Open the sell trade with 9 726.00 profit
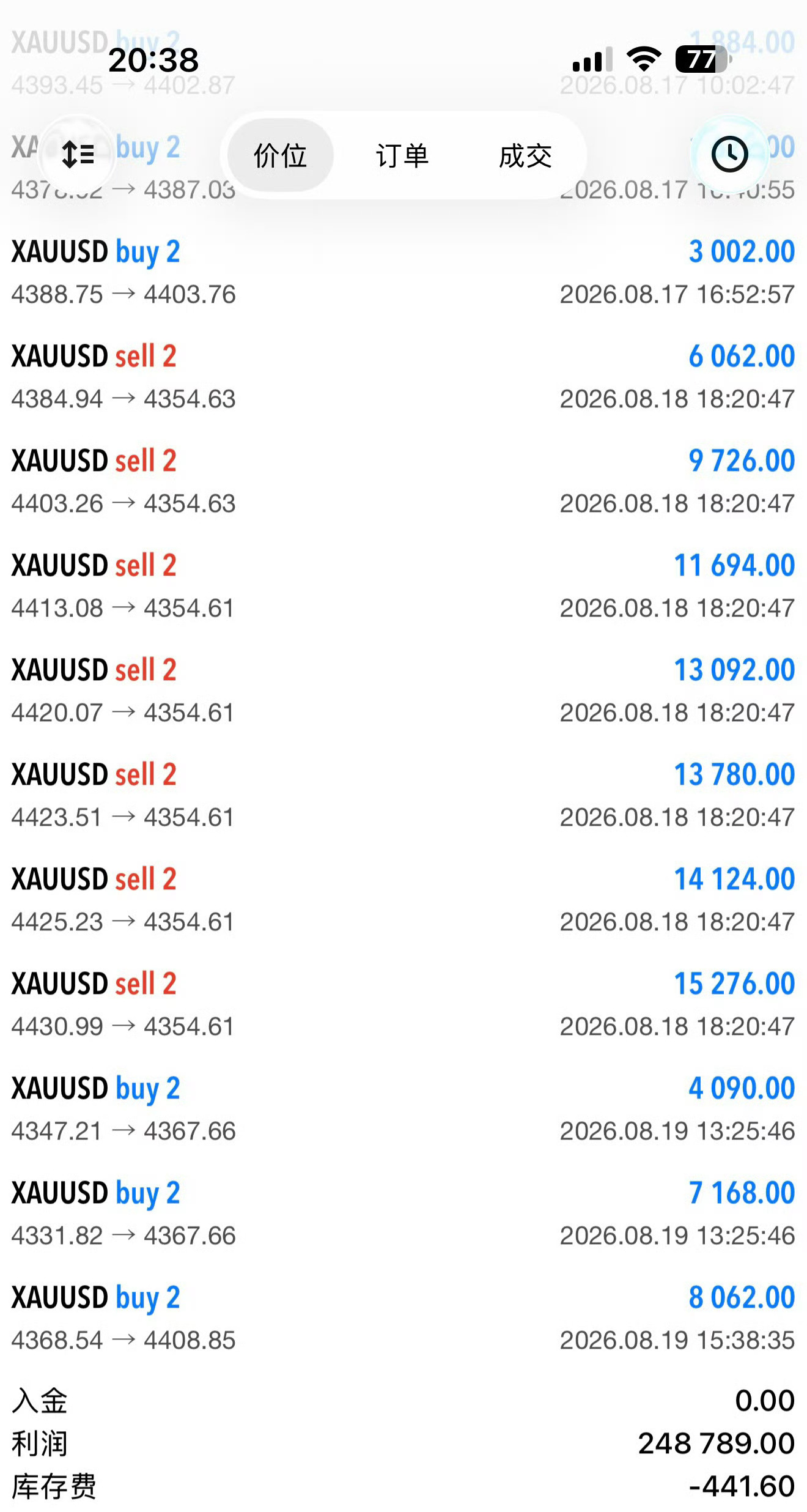The height and width of the screenshot is (1512, 807). (403, 481)
